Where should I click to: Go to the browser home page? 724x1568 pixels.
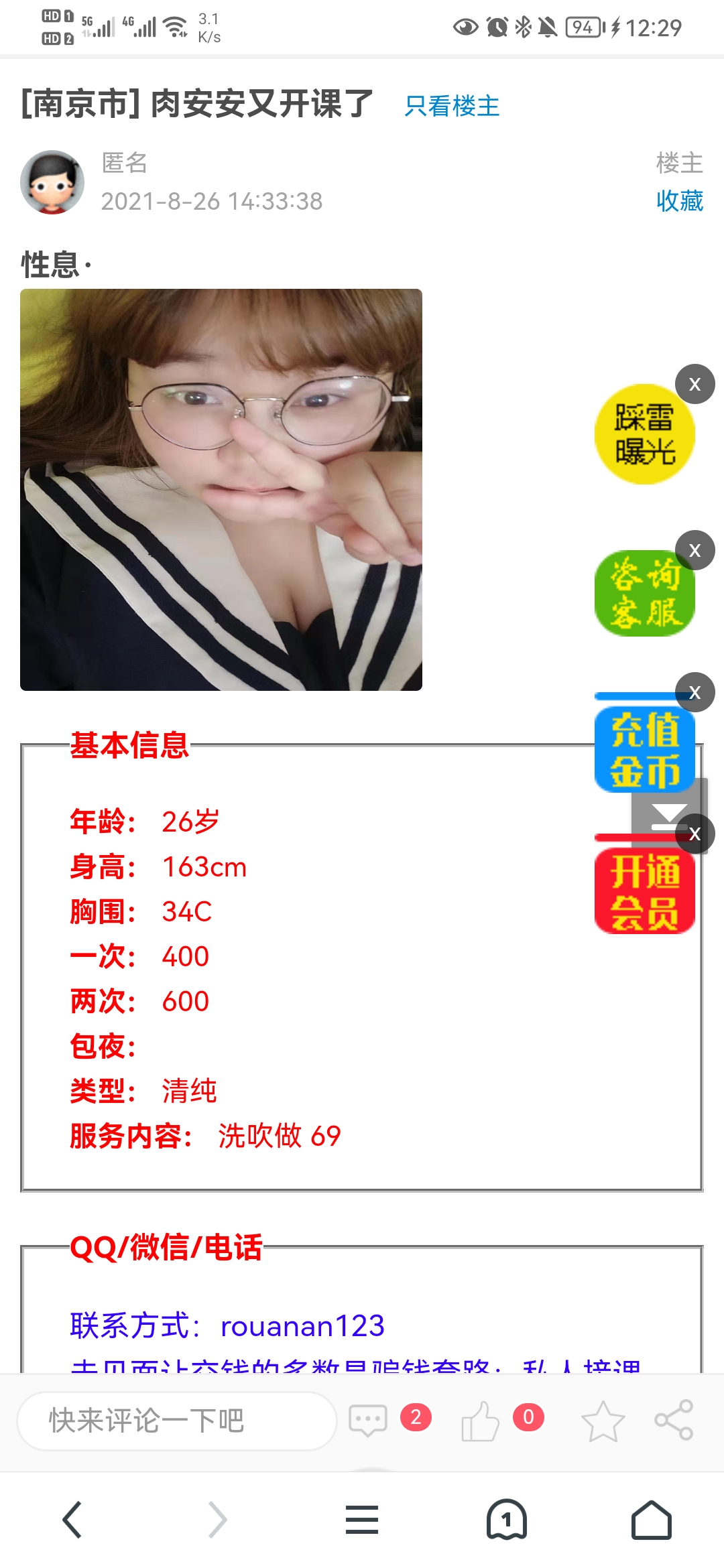651,1519
